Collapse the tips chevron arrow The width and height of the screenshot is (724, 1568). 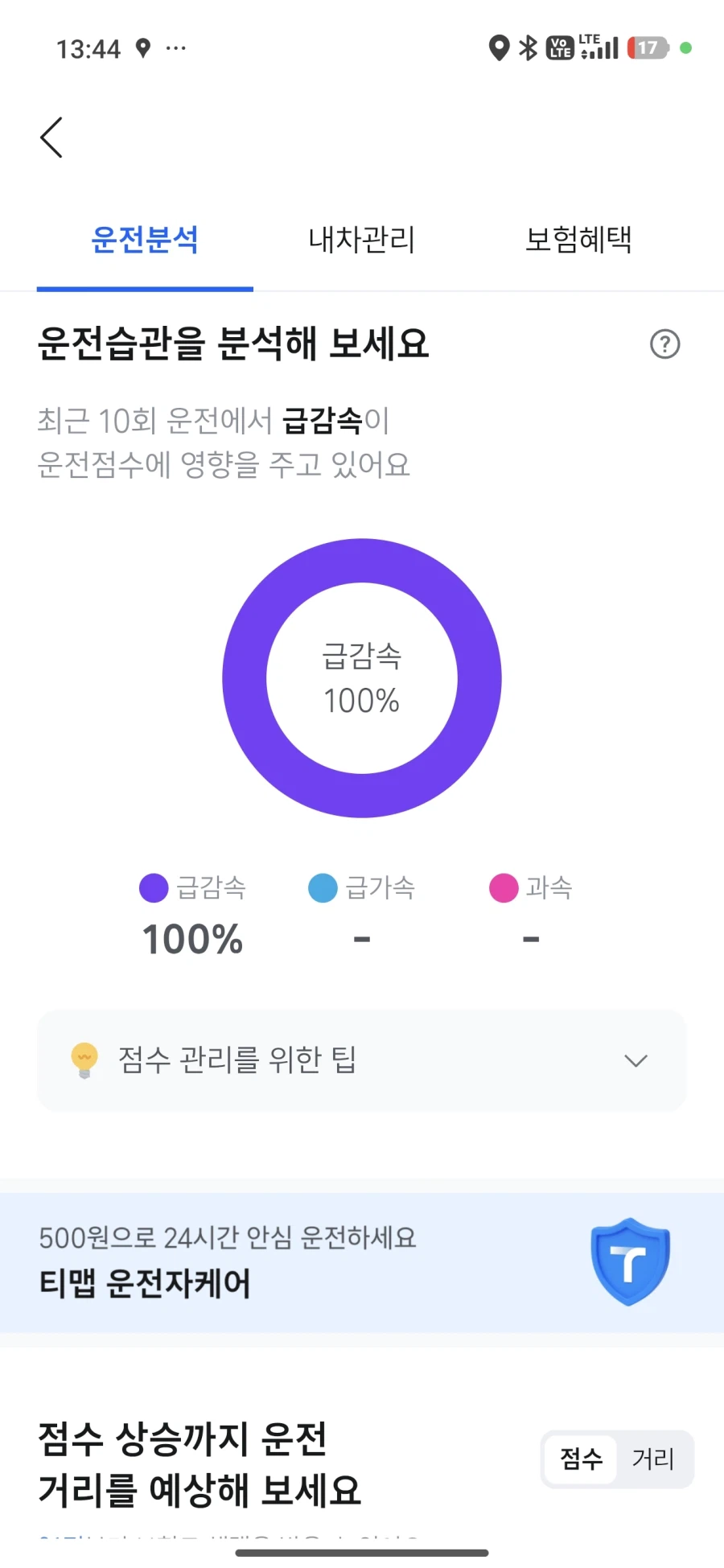click(635, 1060)
